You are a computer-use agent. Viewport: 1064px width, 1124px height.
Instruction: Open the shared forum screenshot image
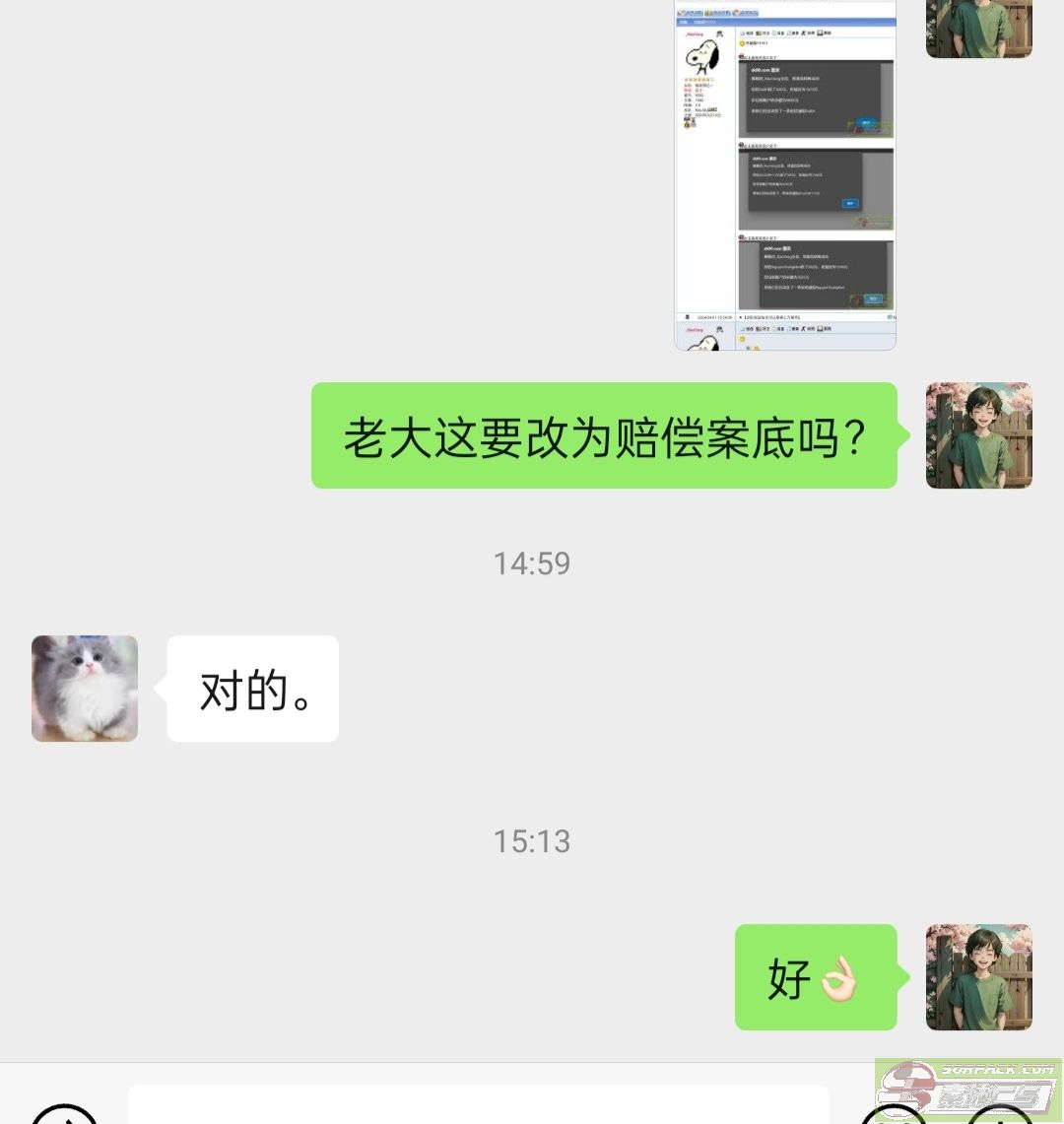[785, 177]
